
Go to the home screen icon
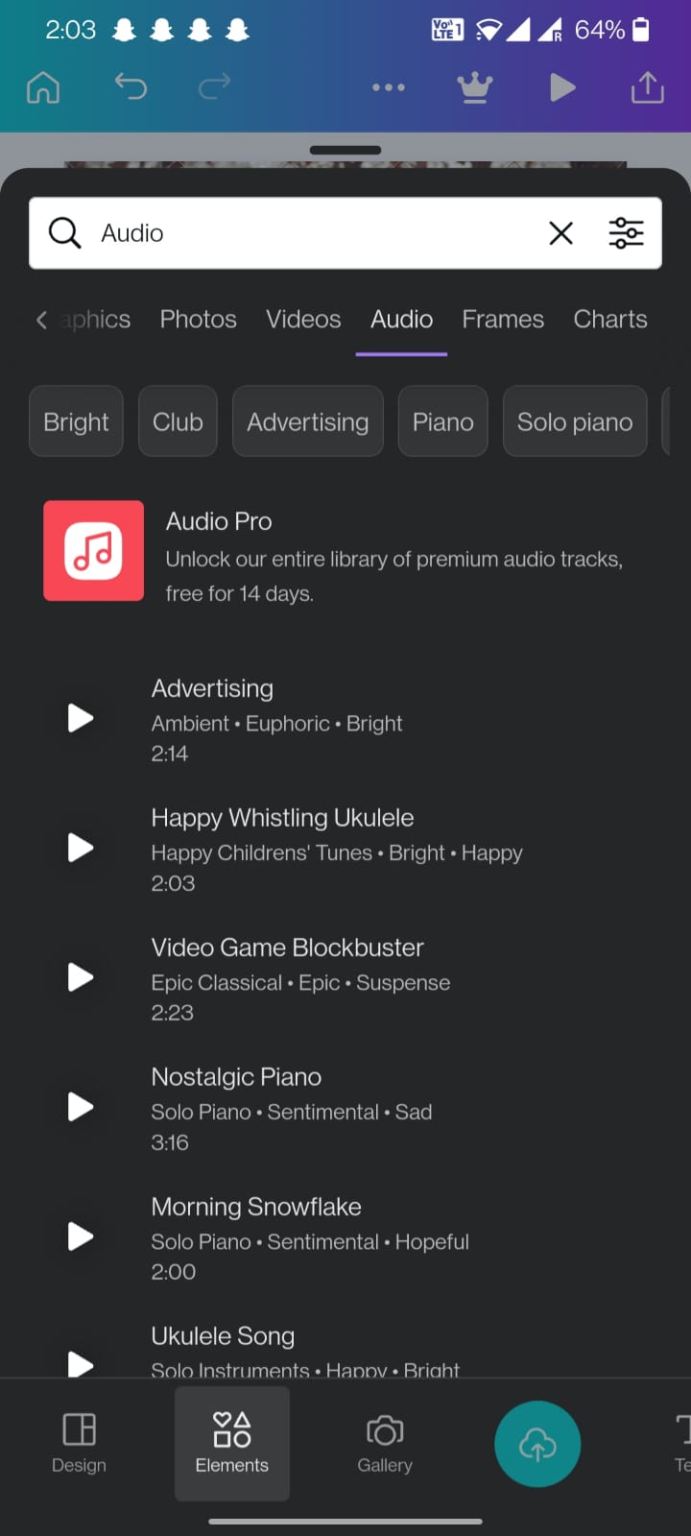[43, 88]
